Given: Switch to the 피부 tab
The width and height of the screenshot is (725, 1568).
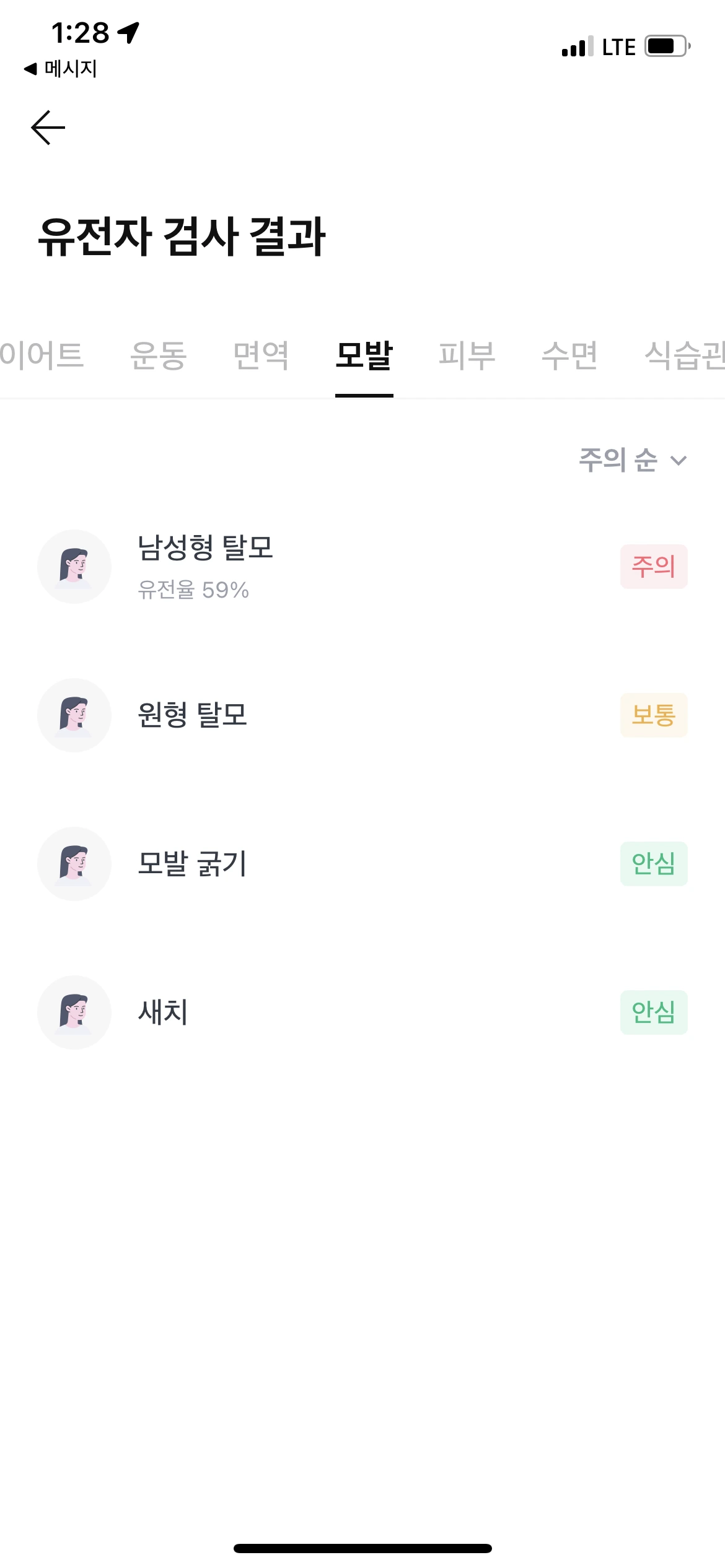Looking at the screenshot, I should (467, 355).
